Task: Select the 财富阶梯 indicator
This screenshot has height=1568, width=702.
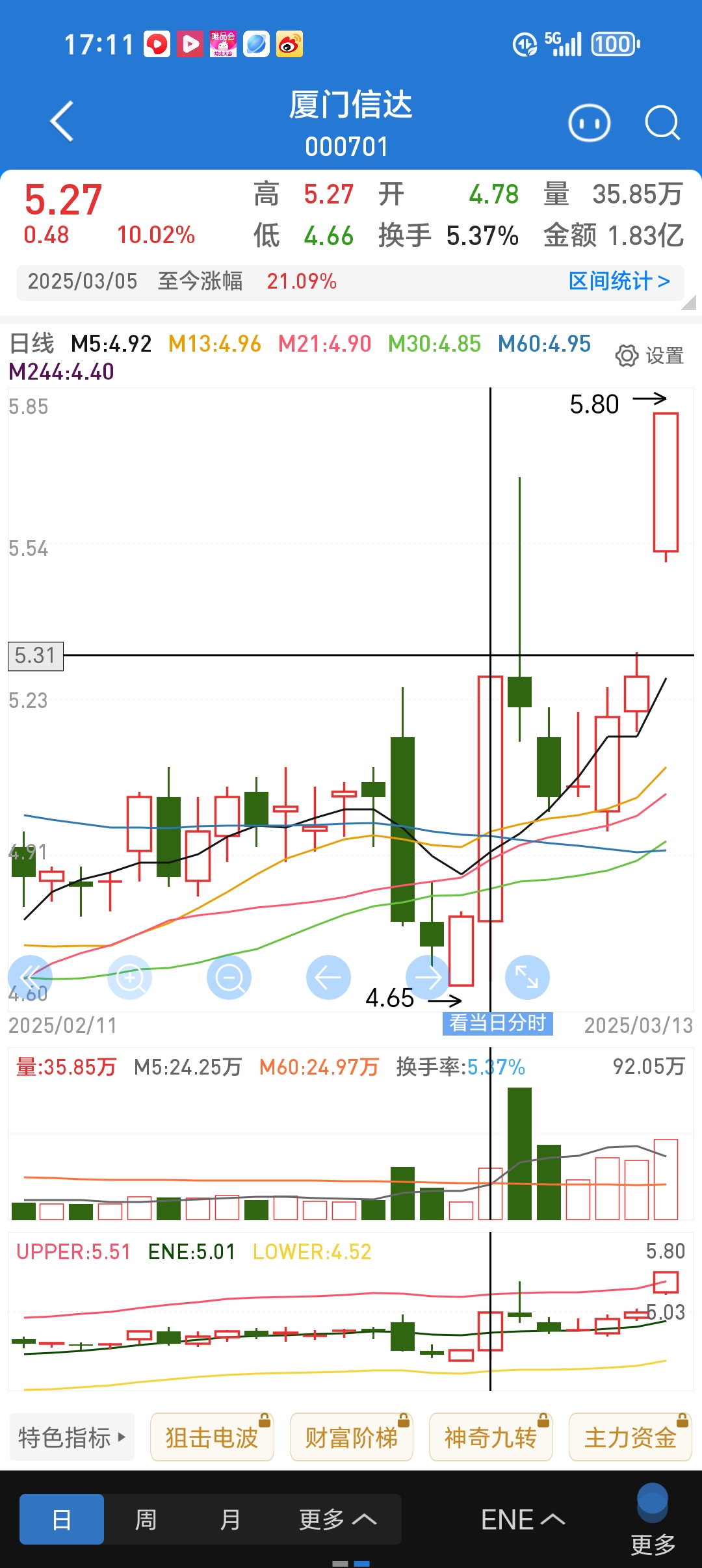Action: coord(351,1437)
